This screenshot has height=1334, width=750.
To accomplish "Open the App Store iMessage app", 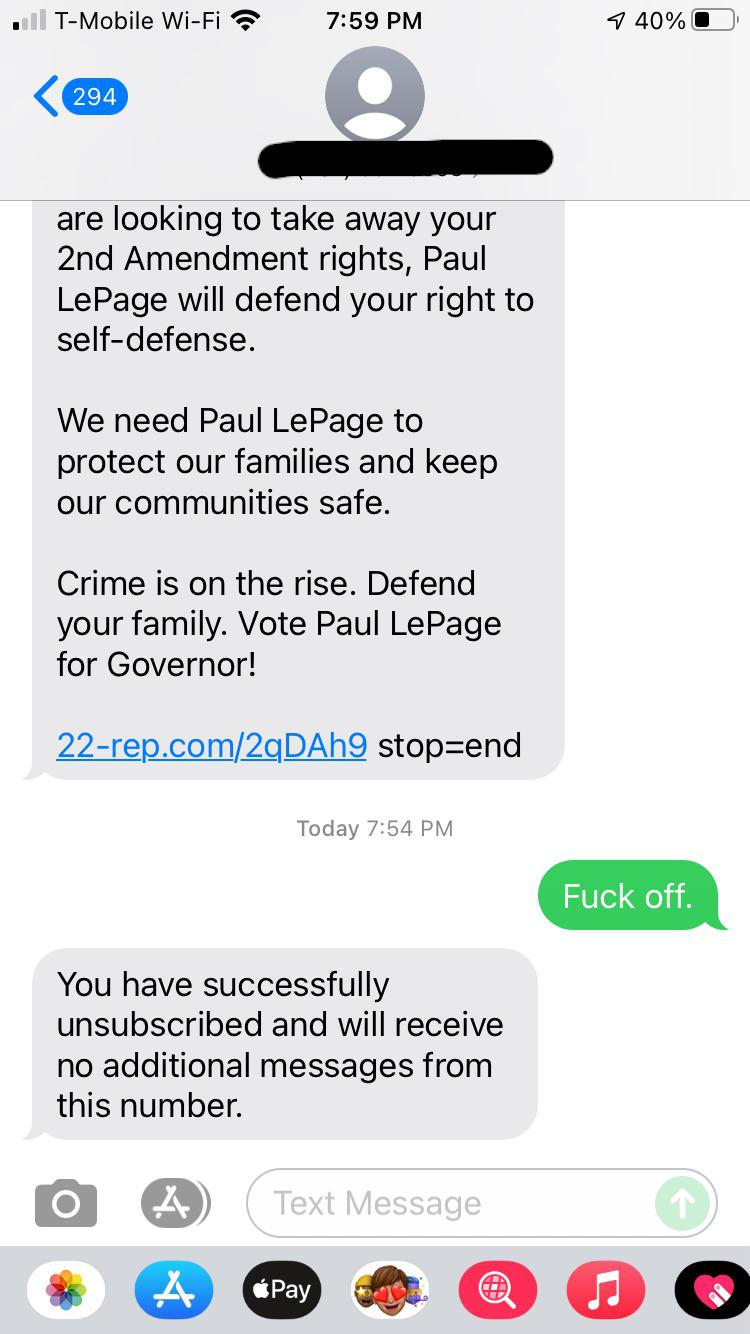I will coord(174,1290).
